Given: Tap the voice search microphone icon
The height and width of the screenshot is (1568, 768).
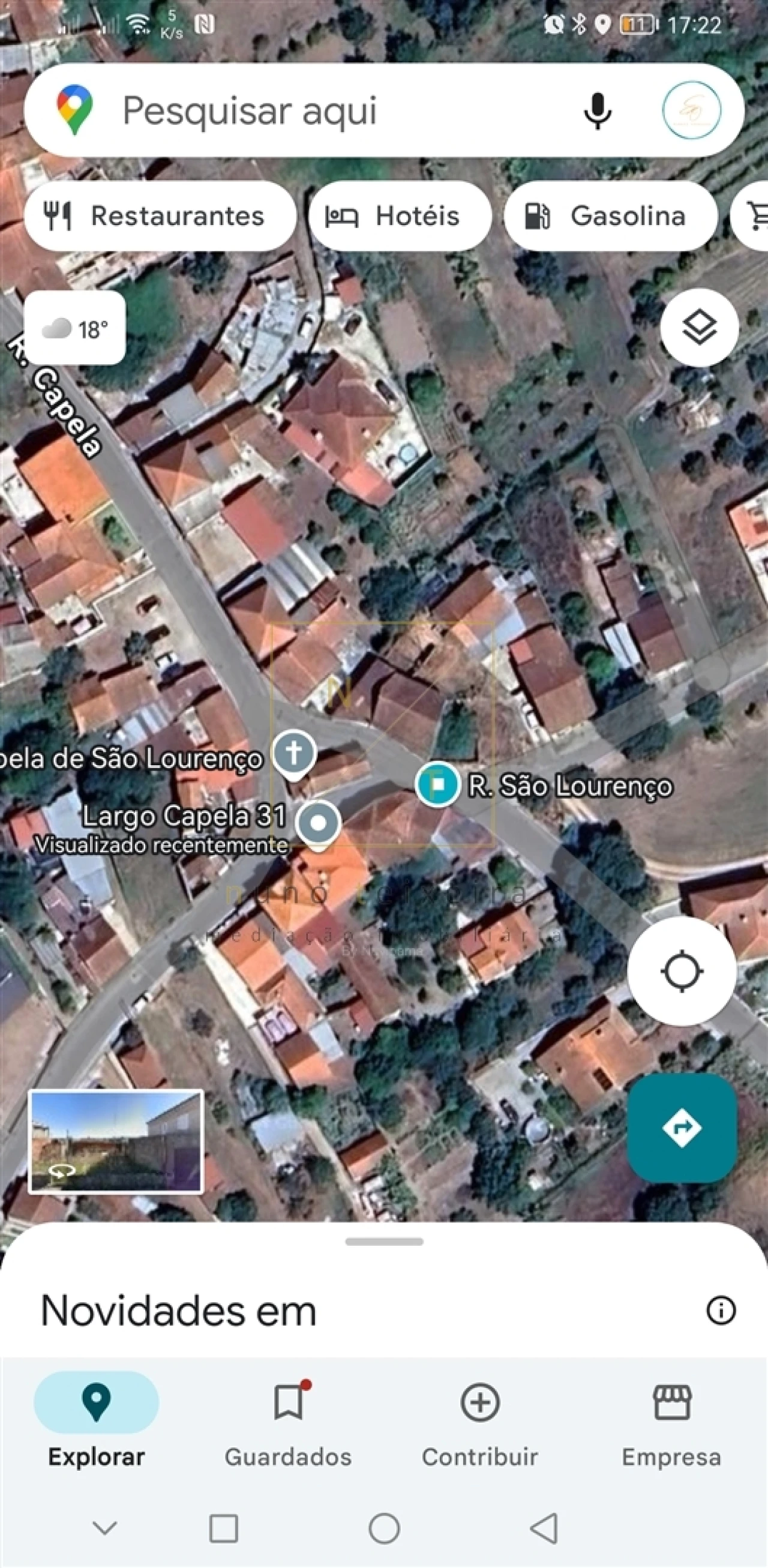Looking at the screenshot, I should pyautogui.click(x=598, y=110).
